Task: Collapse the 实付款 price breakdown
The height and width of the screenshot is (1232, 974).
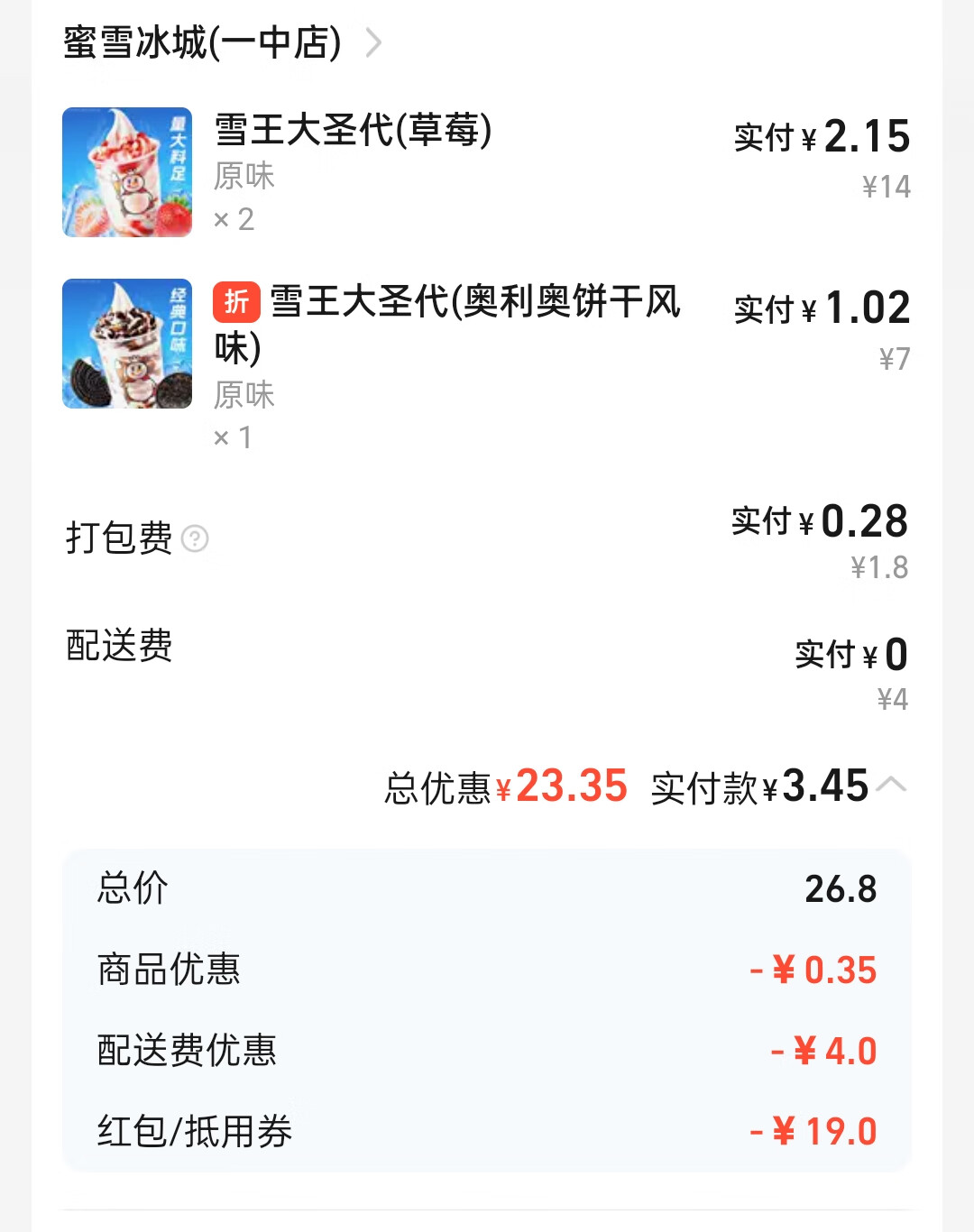Action: [891, 785]
